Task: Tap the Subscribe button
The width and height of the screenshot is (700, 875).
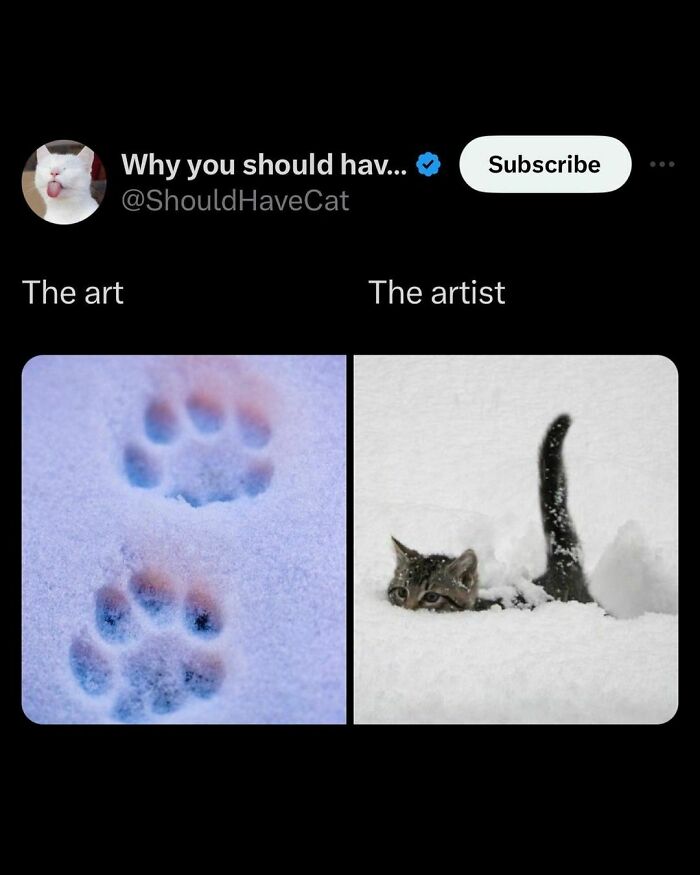Action: [x=545, y=165]
